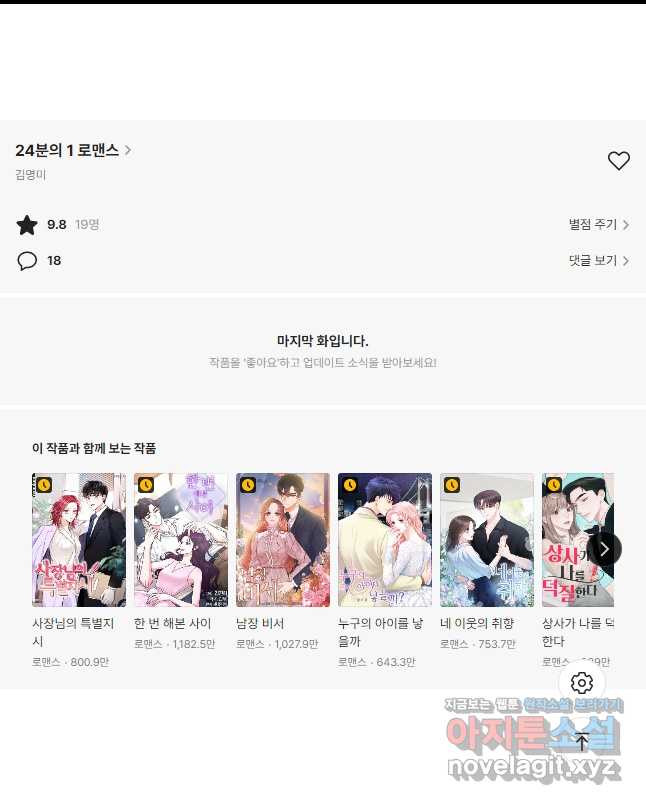Open the 사장님의 특별지시 webtoon card
This screenshot has width=646, height=805.
point(79,540)
